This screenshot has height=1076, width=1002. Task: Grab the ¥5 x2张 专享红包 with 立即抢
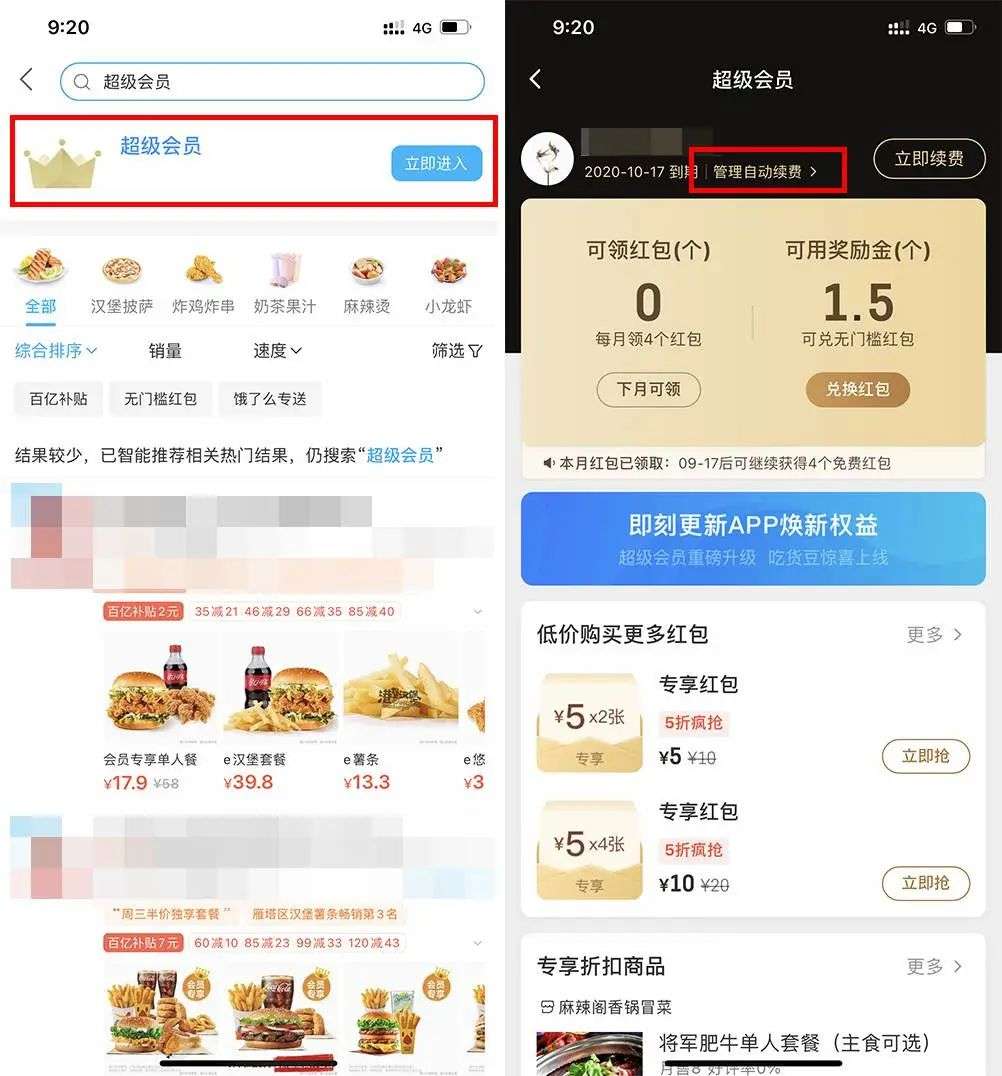point(925,756)
